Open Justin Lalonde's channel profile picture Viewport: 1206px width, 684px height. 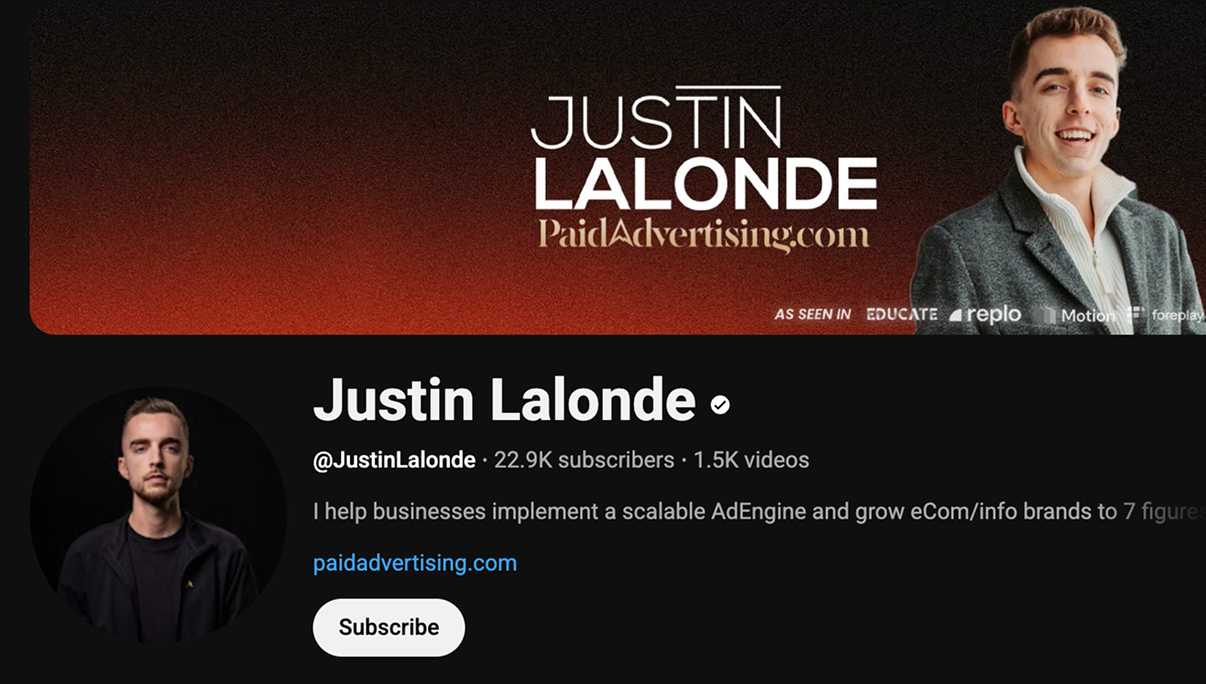(x=158, y=515)
